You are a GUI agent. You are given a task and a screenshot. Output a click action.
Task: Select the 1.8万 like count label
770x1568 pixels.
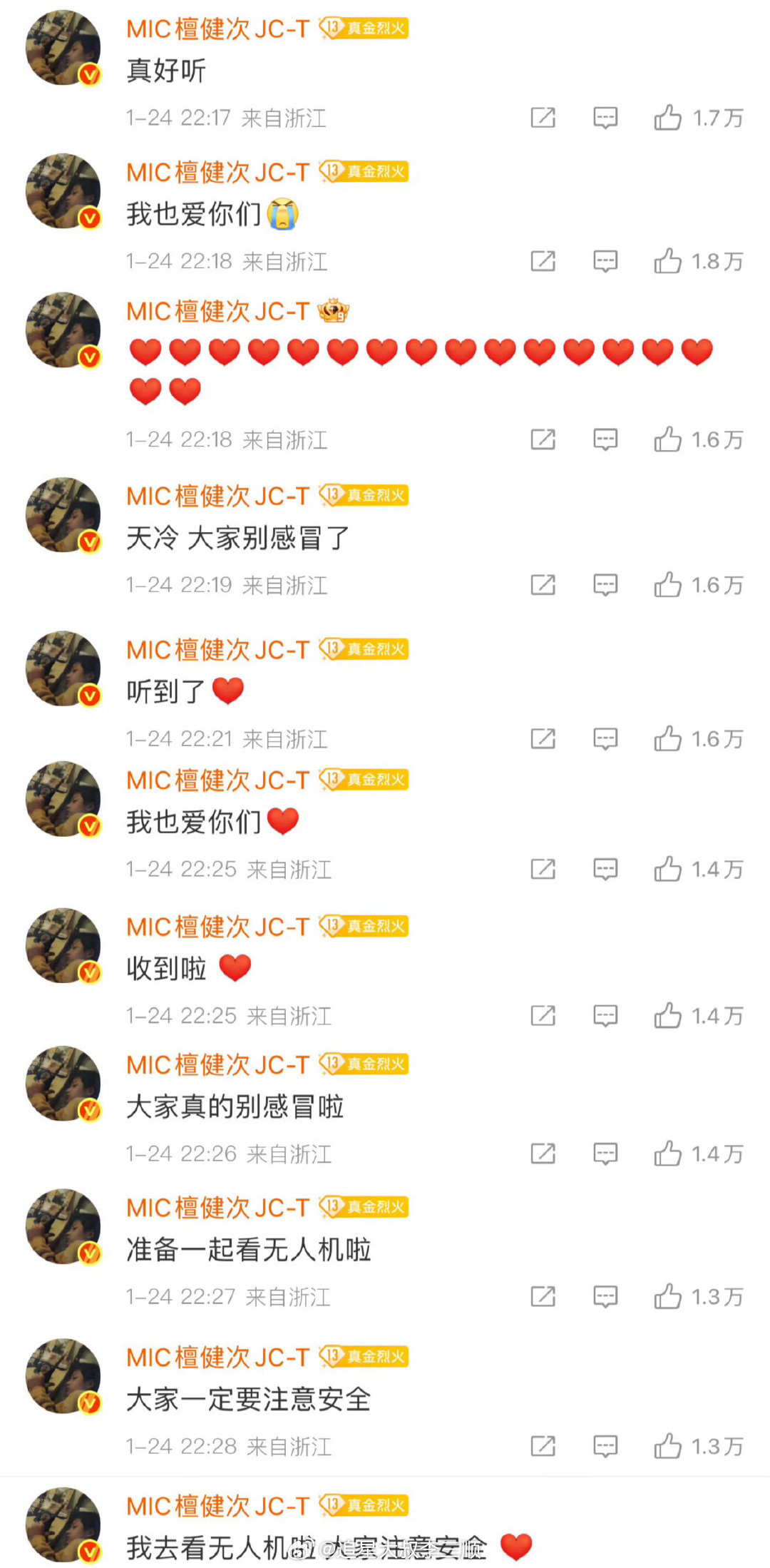coord(717,262)
